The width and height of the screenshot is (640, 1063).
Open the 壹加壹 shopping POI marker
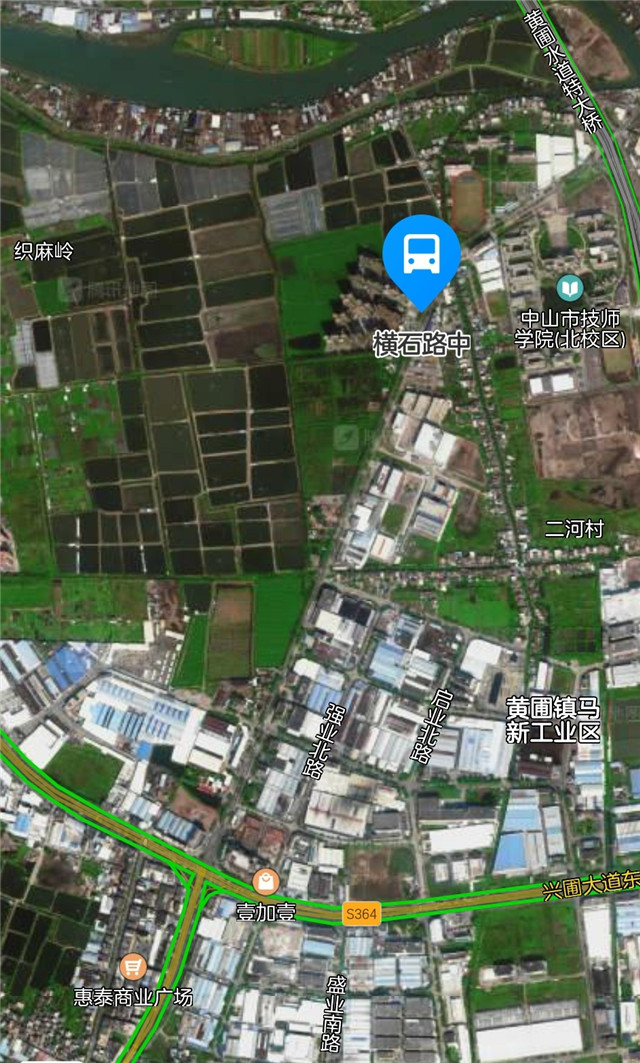pos(266,882)
